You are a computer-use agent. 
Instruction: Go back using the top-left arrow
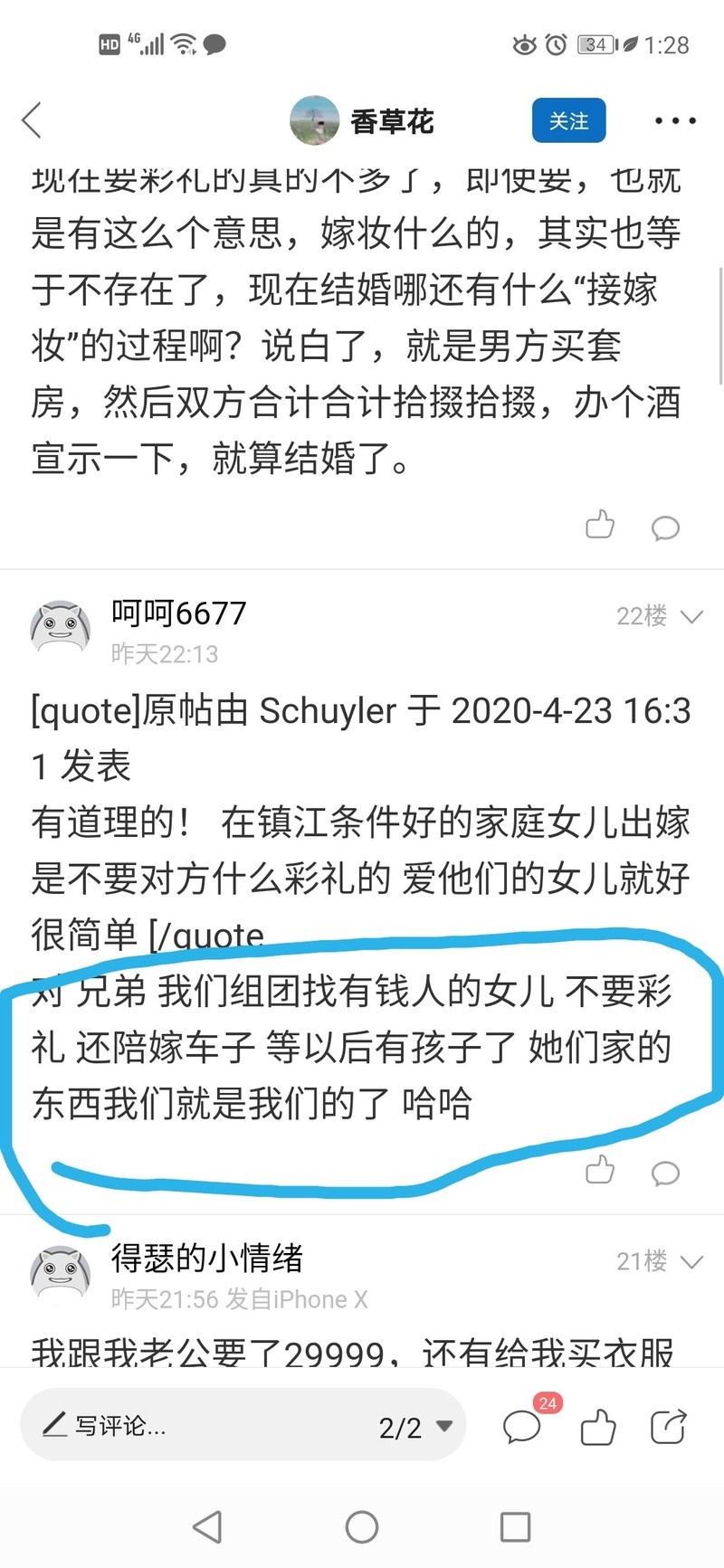(33, 120)
